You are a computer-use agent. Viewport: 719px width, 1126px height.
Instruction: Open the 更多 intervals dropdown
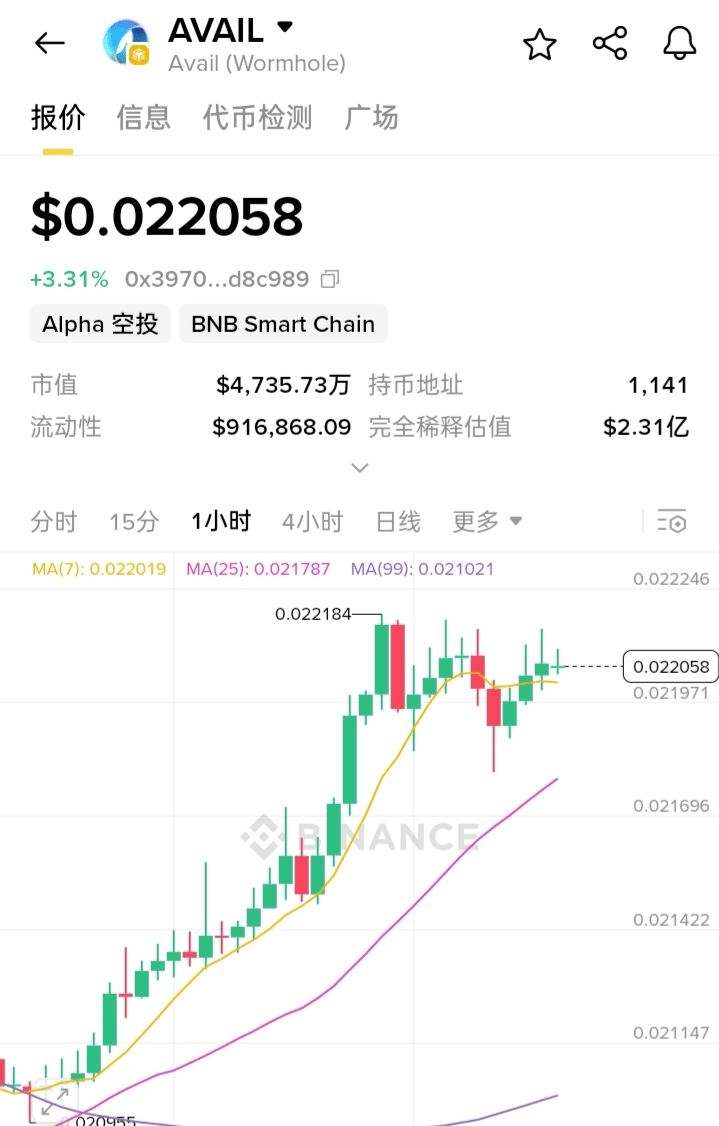[x=487, y=521]
